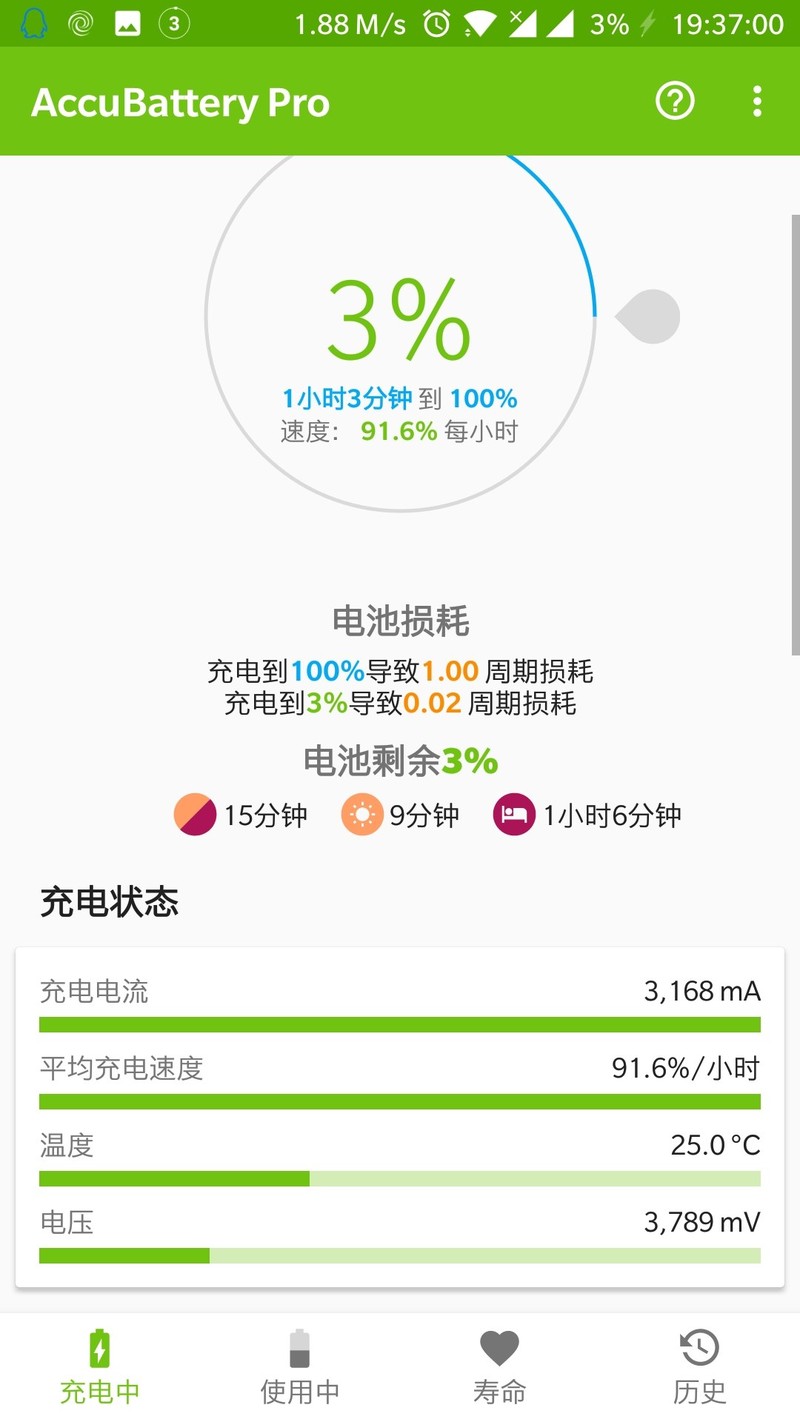Viewport: 800px width, 1422px height.
Task: Switch to the 历史 tab
Action: (699, 1390)
